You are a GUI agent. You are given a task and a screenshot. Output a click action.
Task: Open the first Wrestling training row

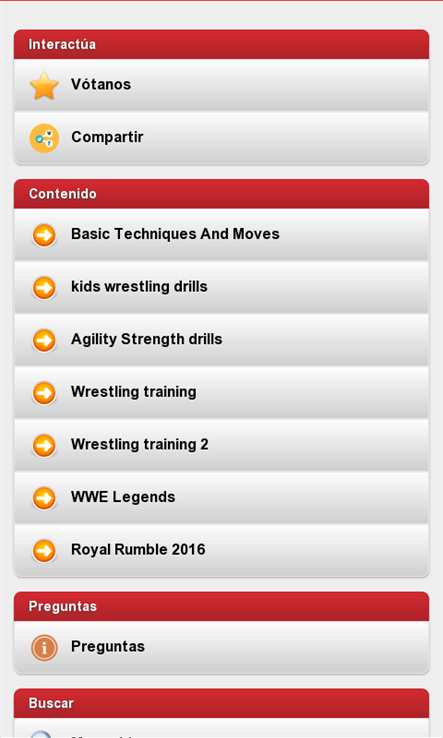(x=221, y=393)
